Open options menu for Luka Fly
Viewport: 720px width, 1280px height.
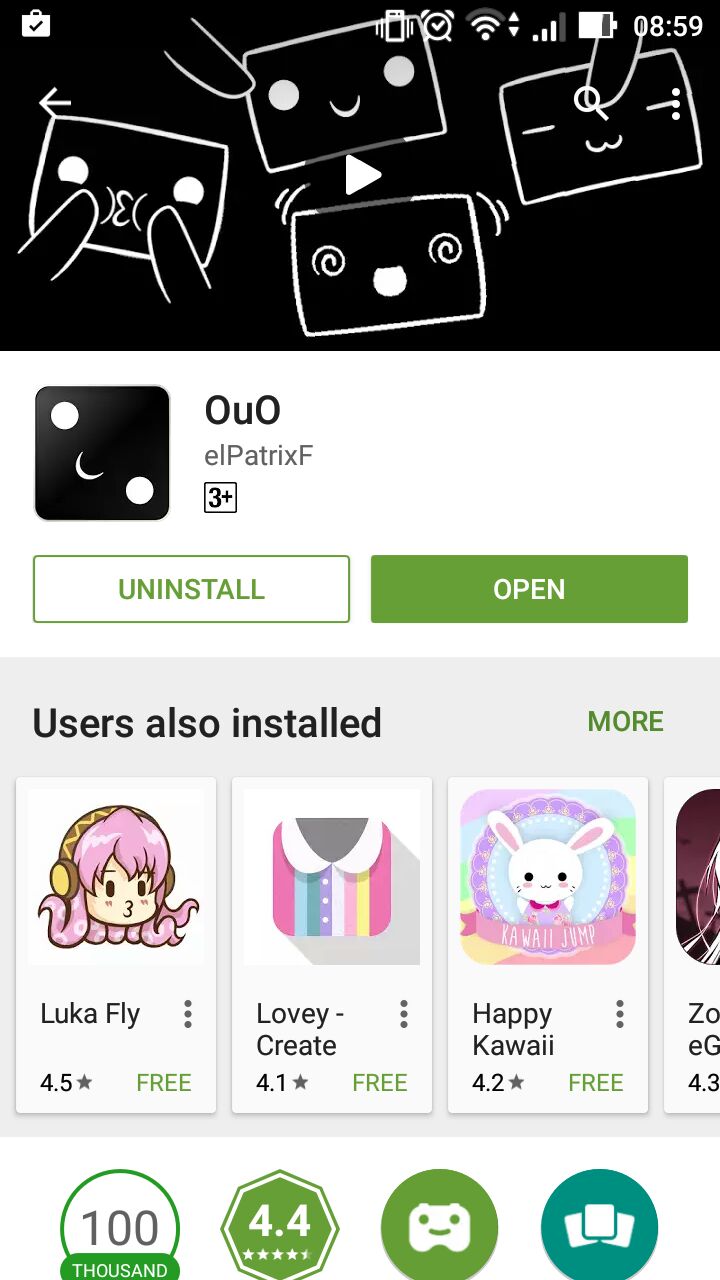pos(188,1014)
